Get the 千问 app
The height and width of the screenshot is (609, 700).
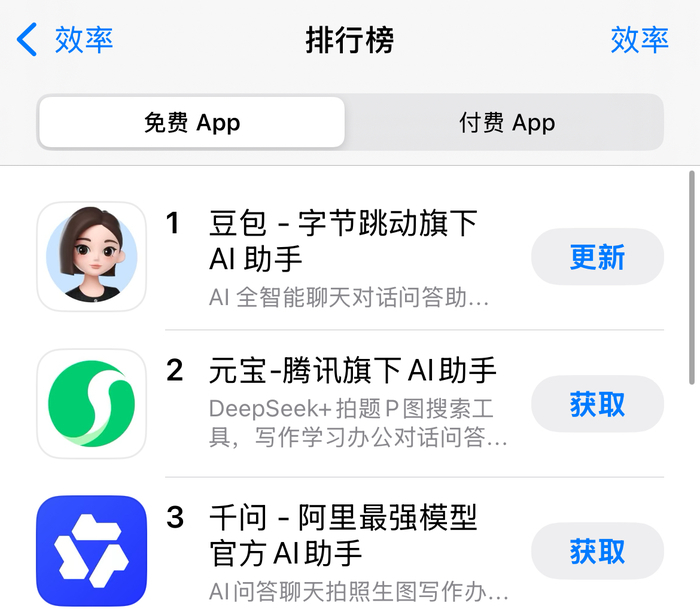click(x=597, y=551)
